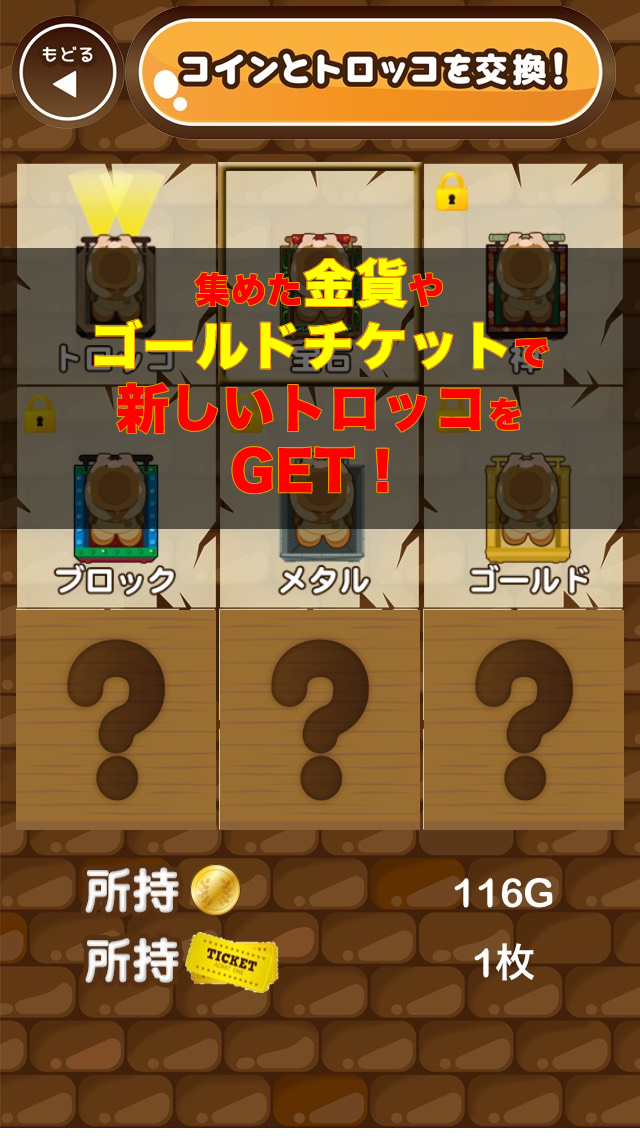Screen dimensions: 640x1136
Task: Choose the メタル cart
Action: click(320, 498)
